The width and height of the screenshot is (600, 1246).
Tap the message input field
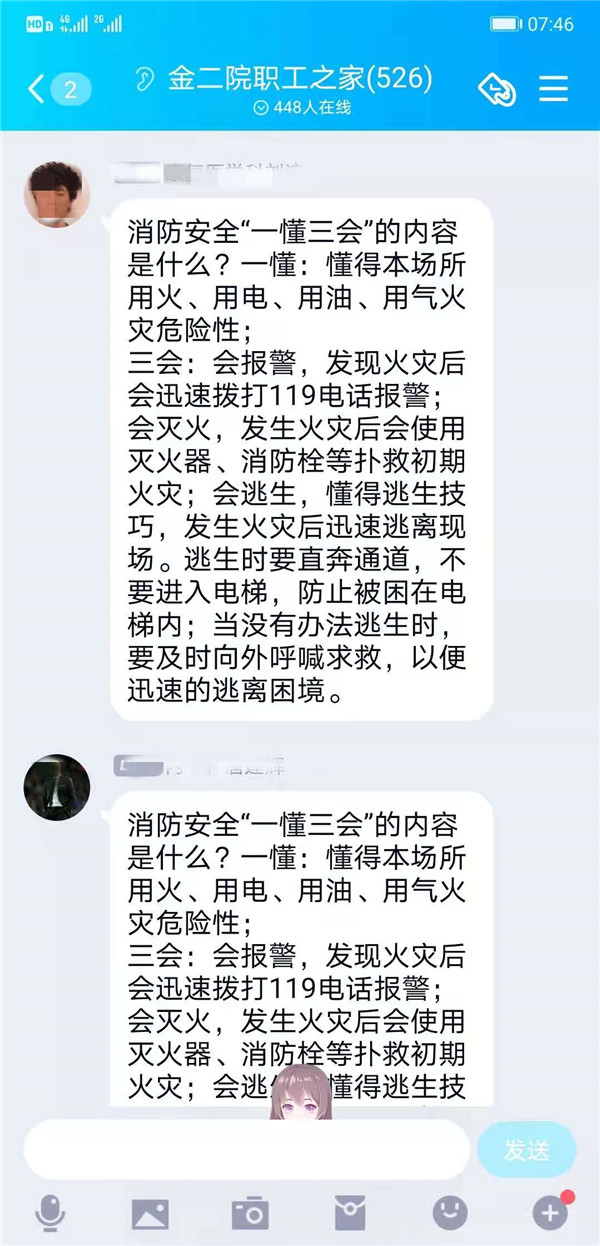(x=245, y=1150)
